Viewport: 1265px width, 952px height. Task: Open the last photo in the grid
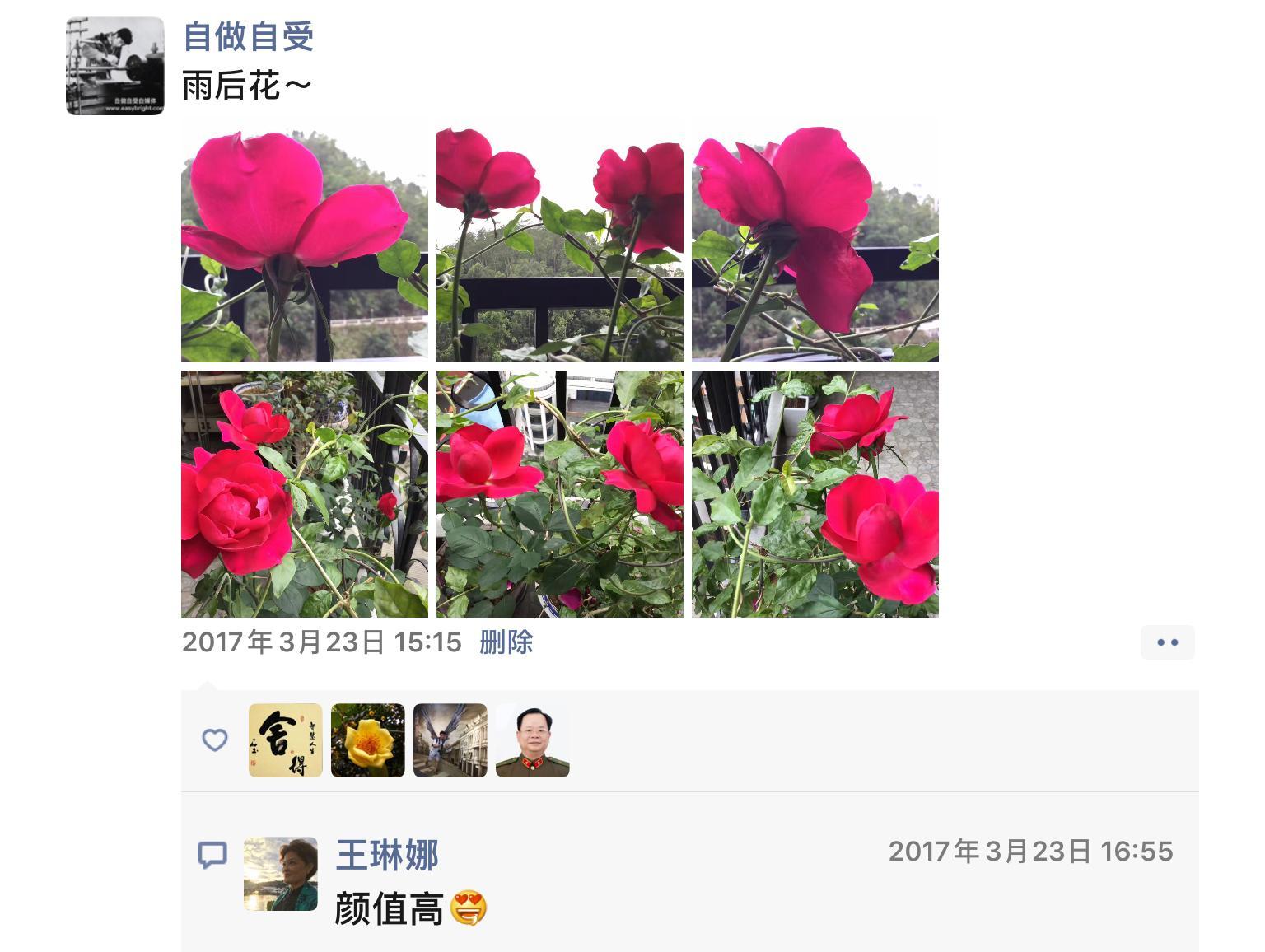tap(815, 493)
